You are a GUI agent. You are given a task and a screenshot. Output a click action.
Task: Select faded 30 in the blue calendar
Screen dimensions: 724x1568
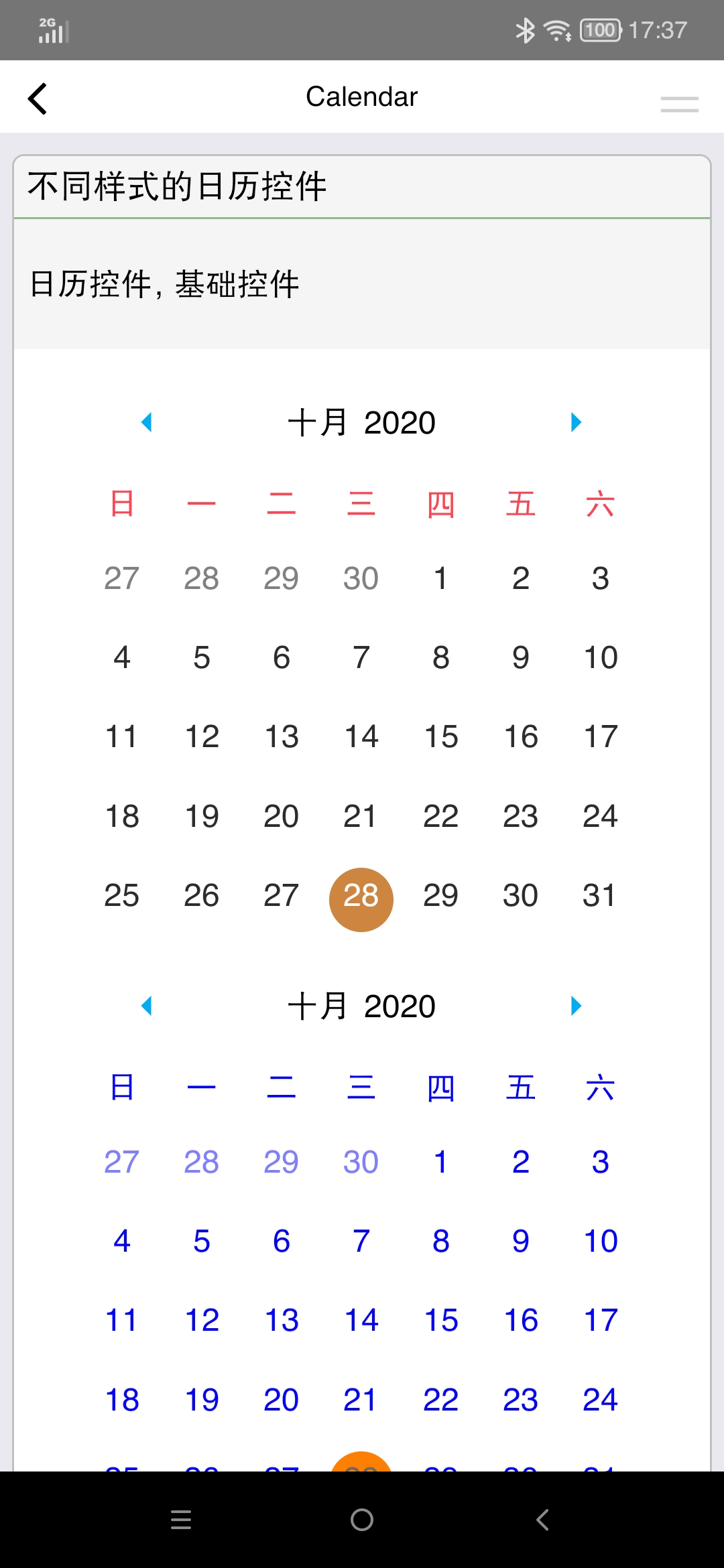[x=361, y=1163]
